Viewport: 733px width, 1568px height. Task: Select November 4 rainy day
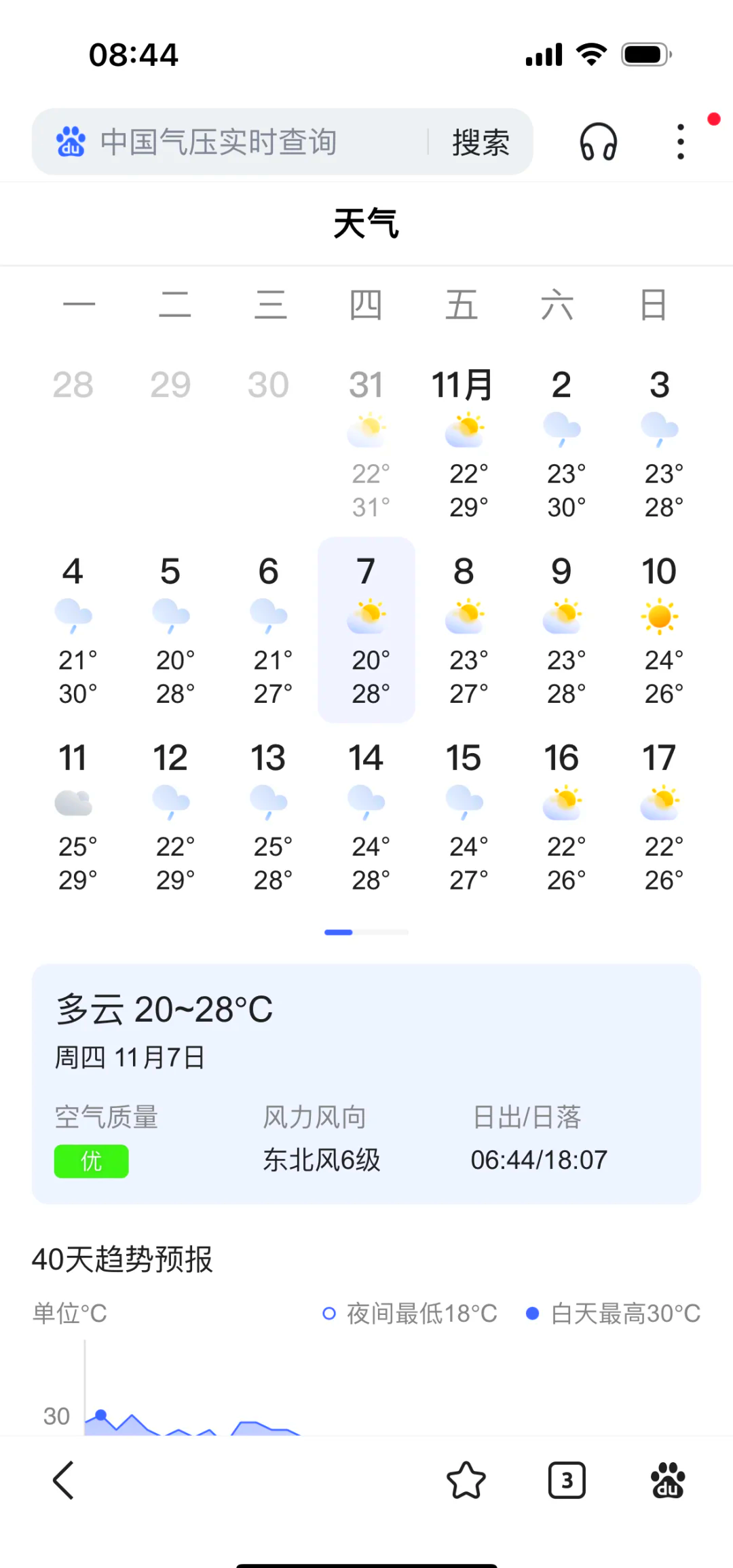pos(73,630)
